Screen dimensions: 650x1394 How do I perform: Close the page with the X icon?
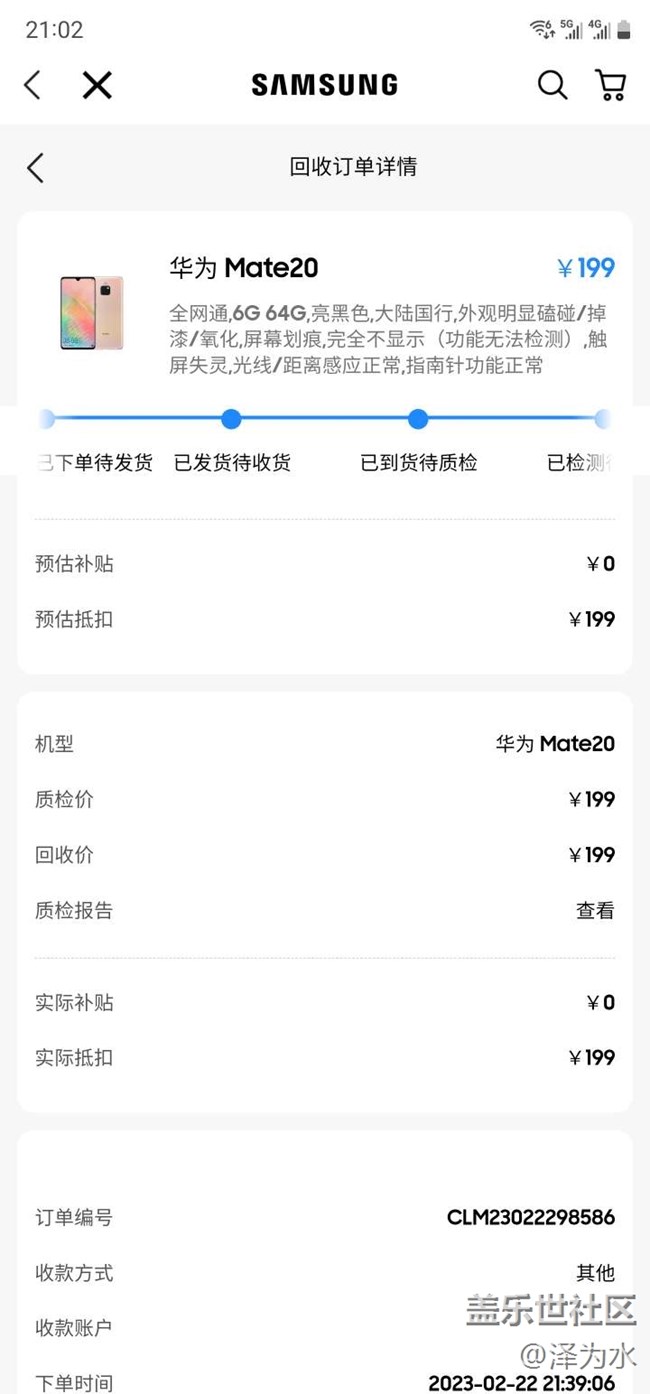(x=97, y=85)
